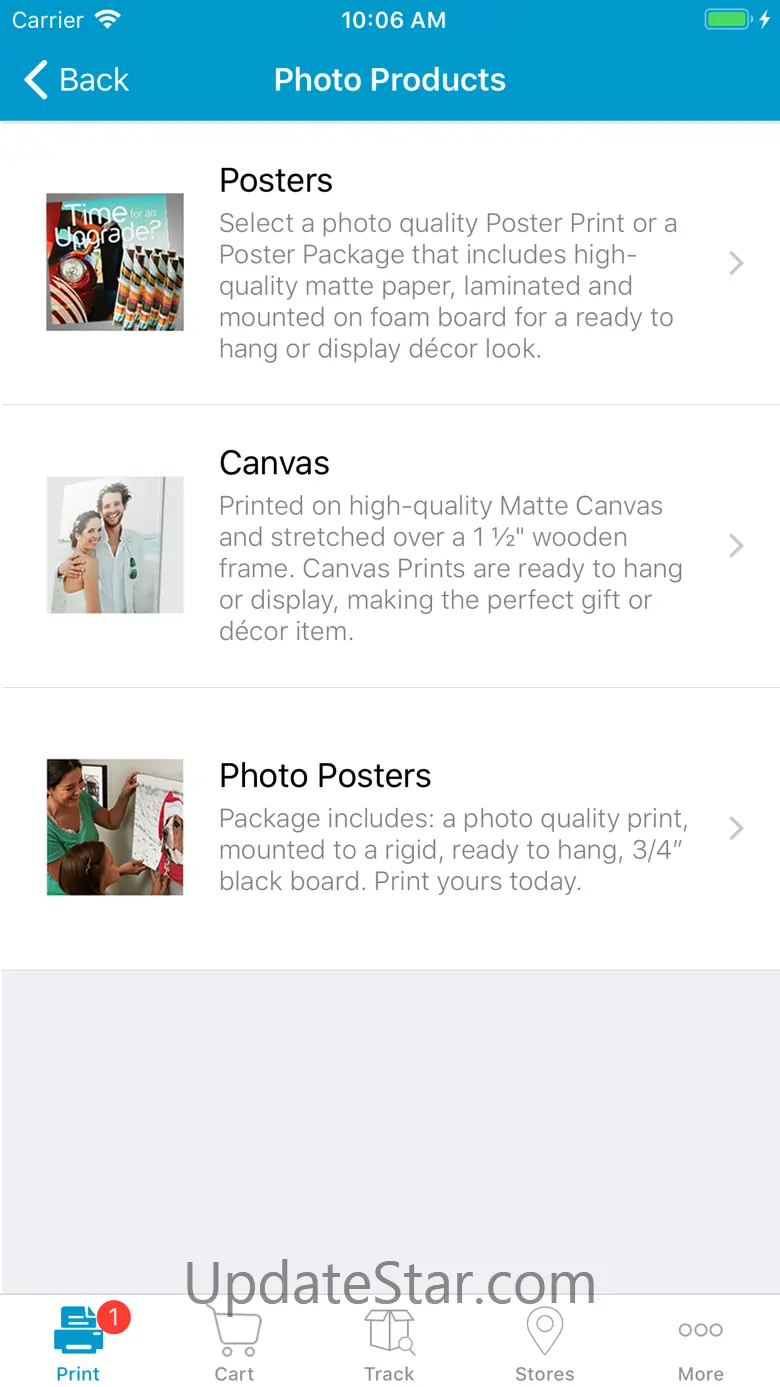Viewport: 780px width, 1387px height.
Task: Switch to the Stores tab
Action: click(544, 1342)
